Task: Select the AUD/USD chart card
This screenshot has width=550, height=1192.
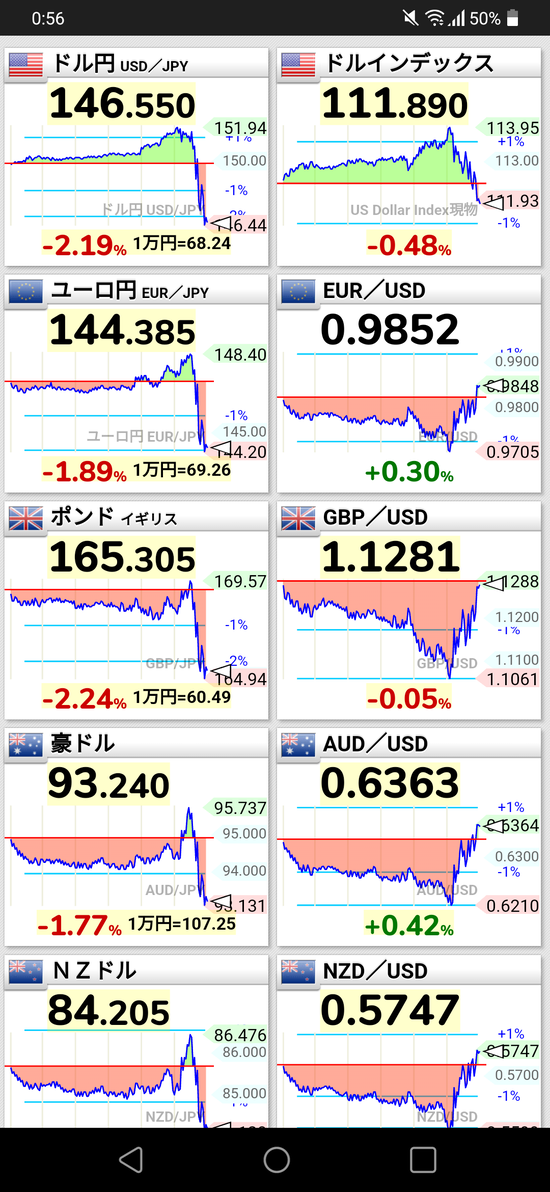Action: point(411,836)
